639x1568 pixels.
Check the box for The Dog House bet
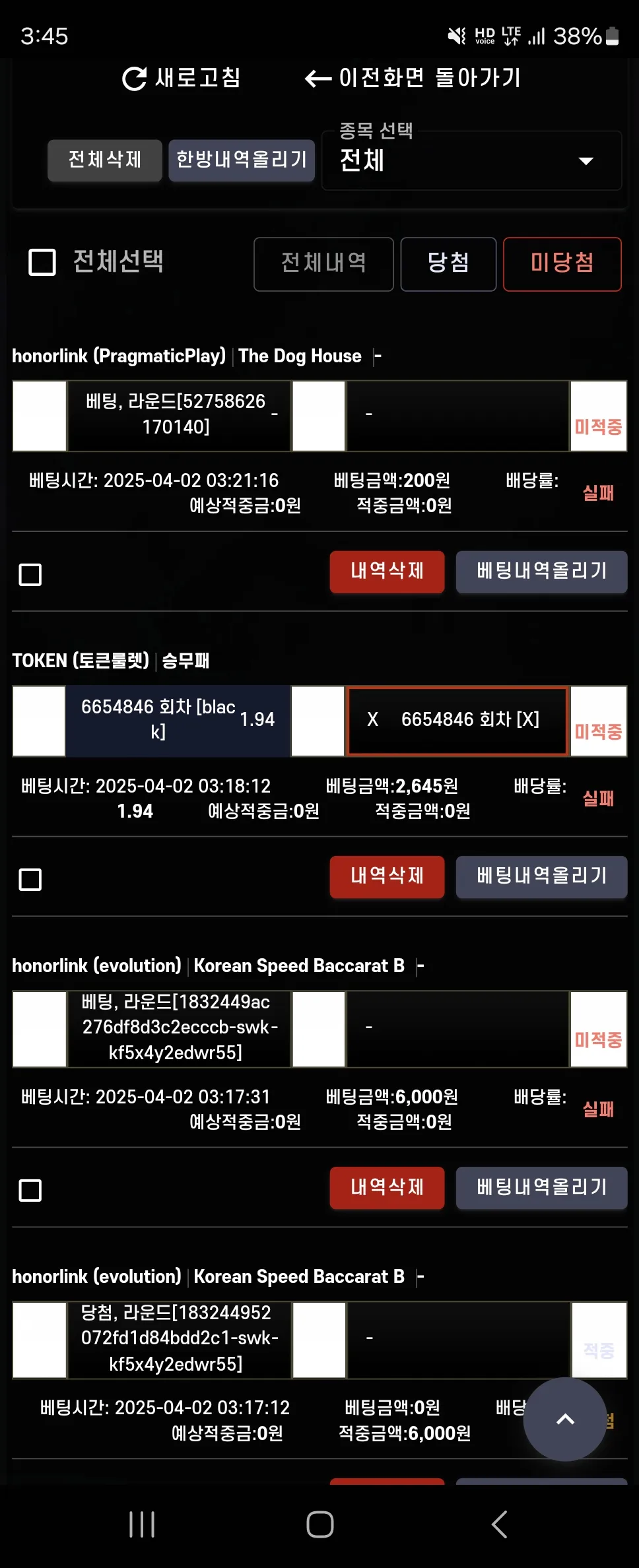[30, 574]
